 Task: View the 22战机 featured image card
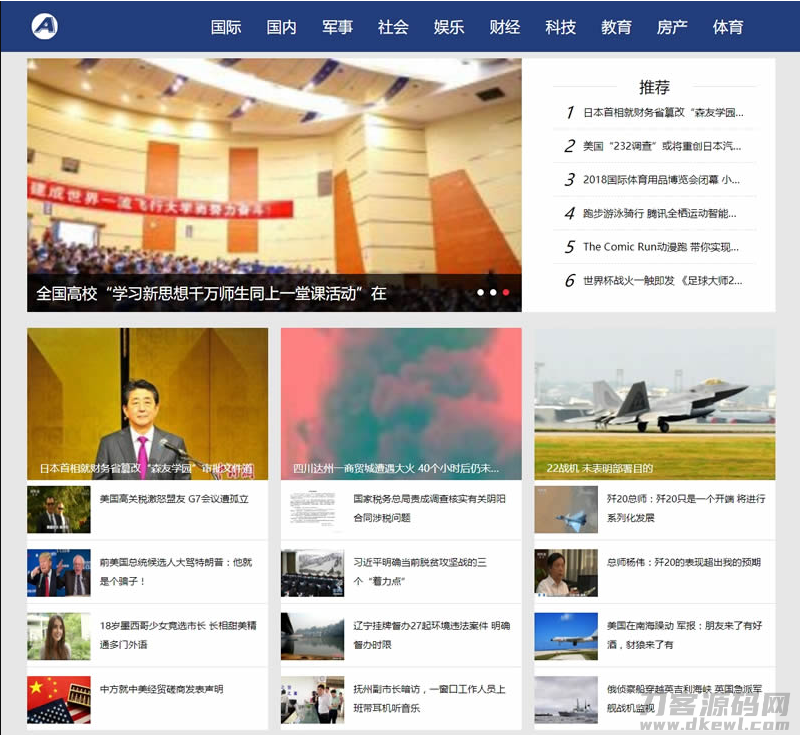[x=654, y=404]
